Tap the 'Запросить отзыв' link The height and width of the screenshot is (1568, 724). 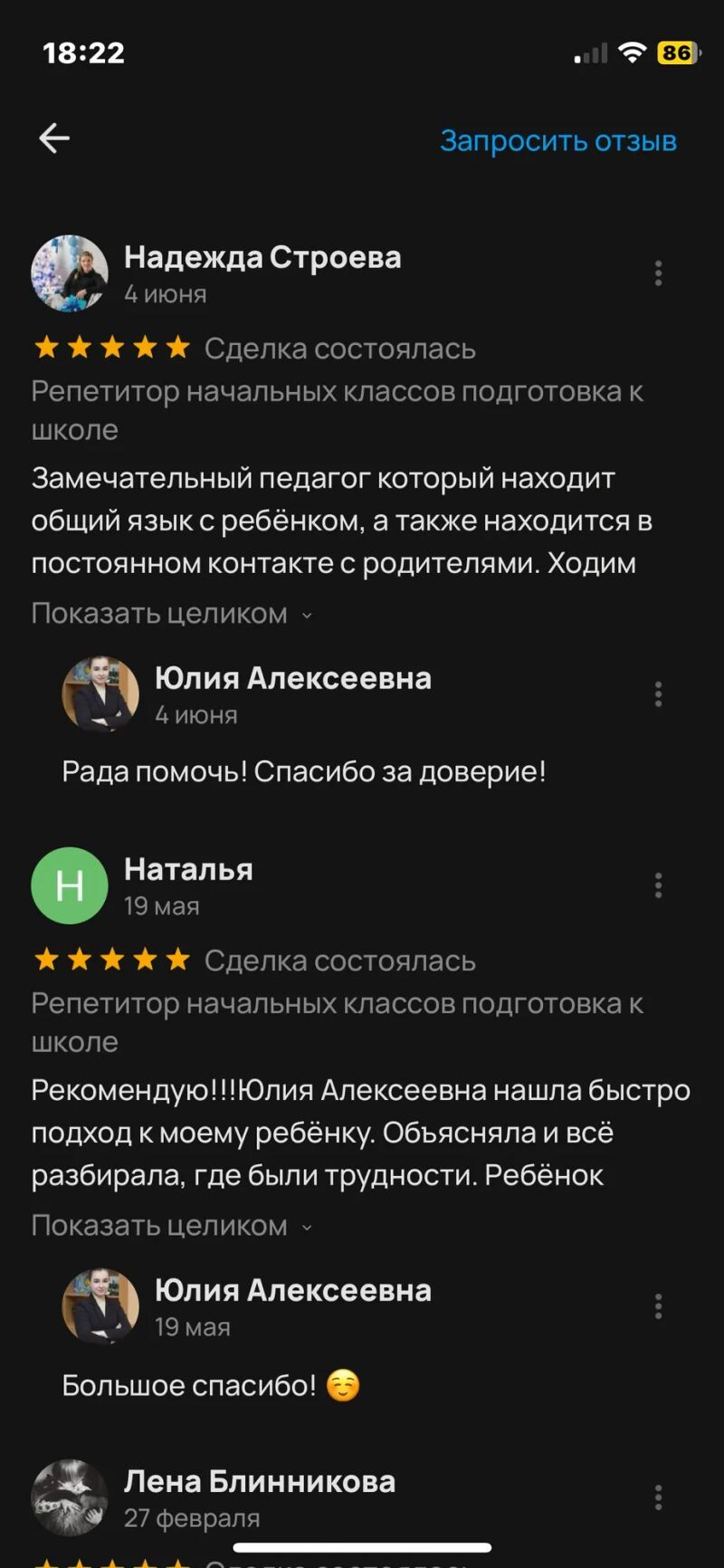click(557, 141)
